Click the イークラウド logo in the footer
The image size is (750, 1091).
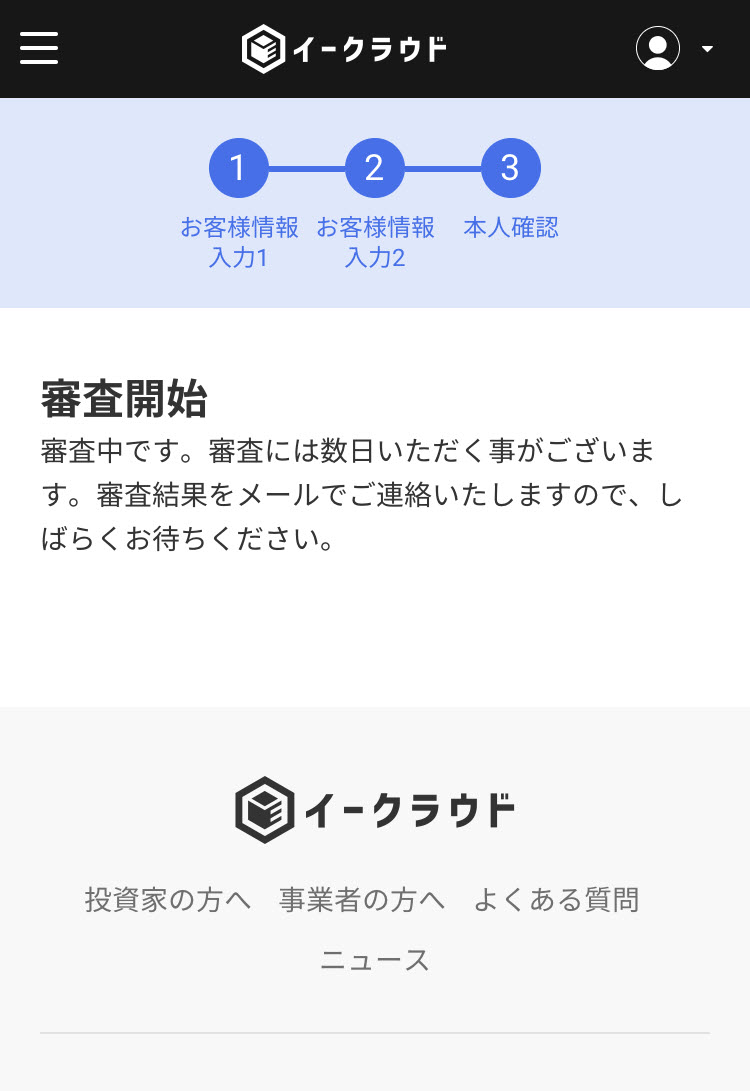pyautogui.click(x=375, y=806)
